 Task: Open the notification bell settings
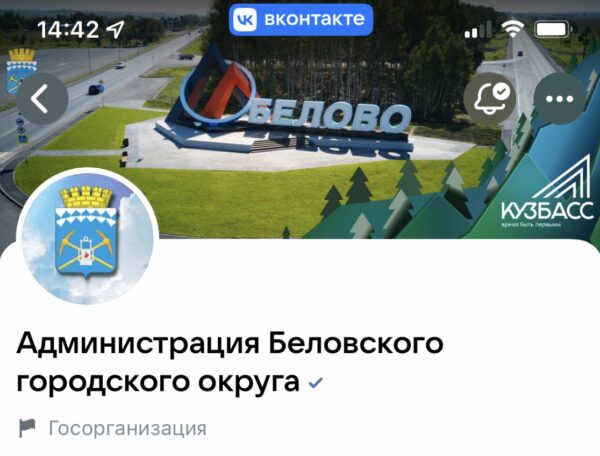pyautogui.click(x=490, y=99)
